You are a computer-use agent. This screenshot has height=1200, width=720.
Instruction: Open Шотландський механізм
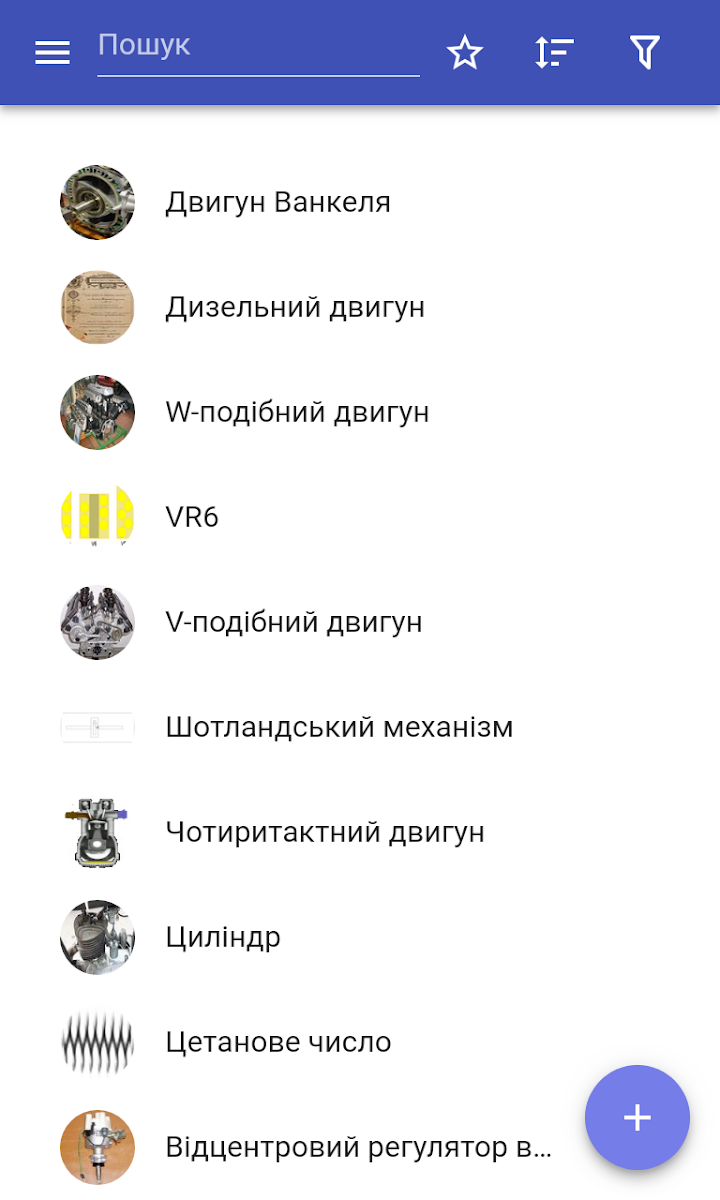click(339, 727)
